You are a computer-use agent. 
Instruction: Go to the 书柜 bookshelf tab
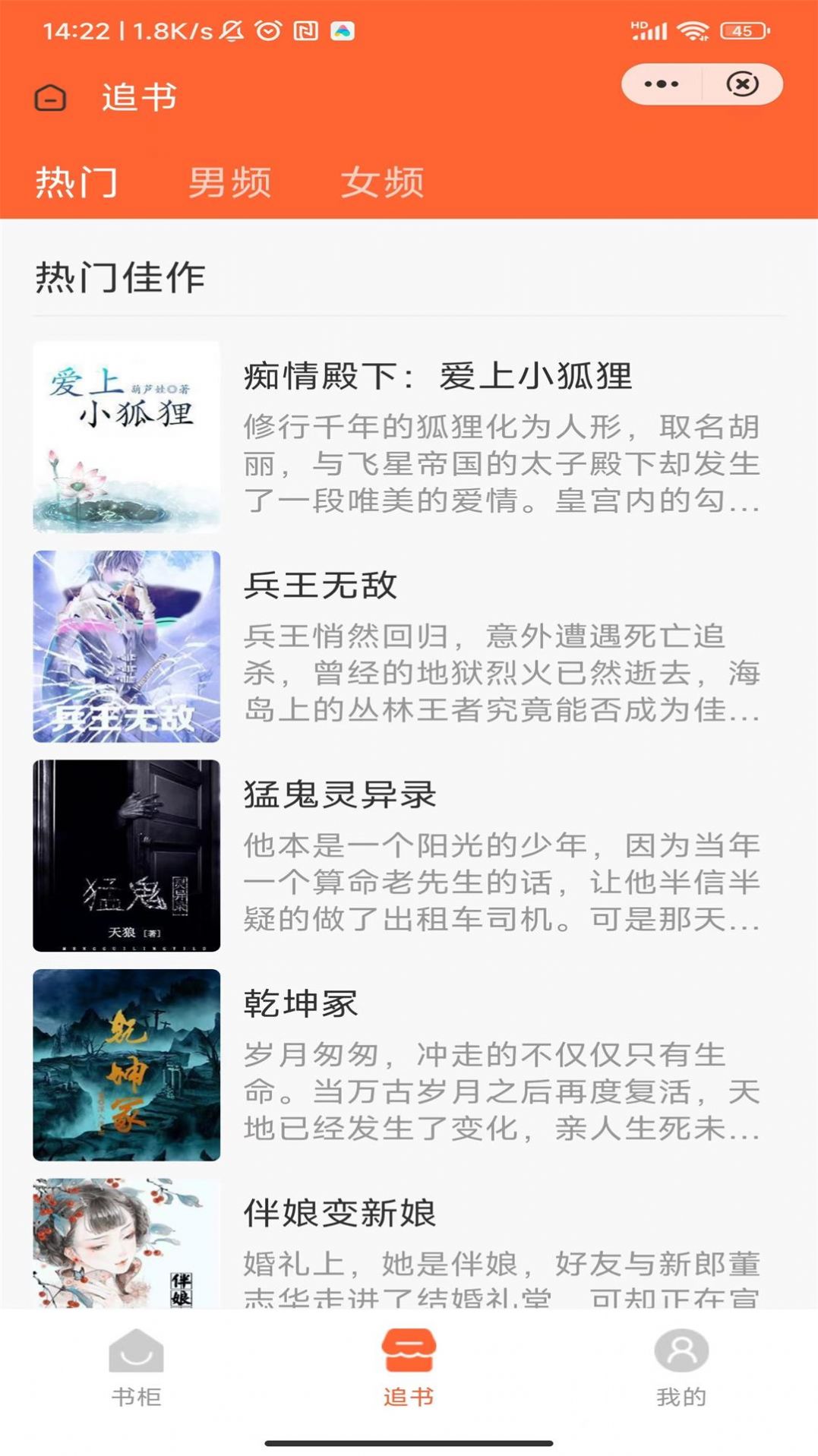137,1367
